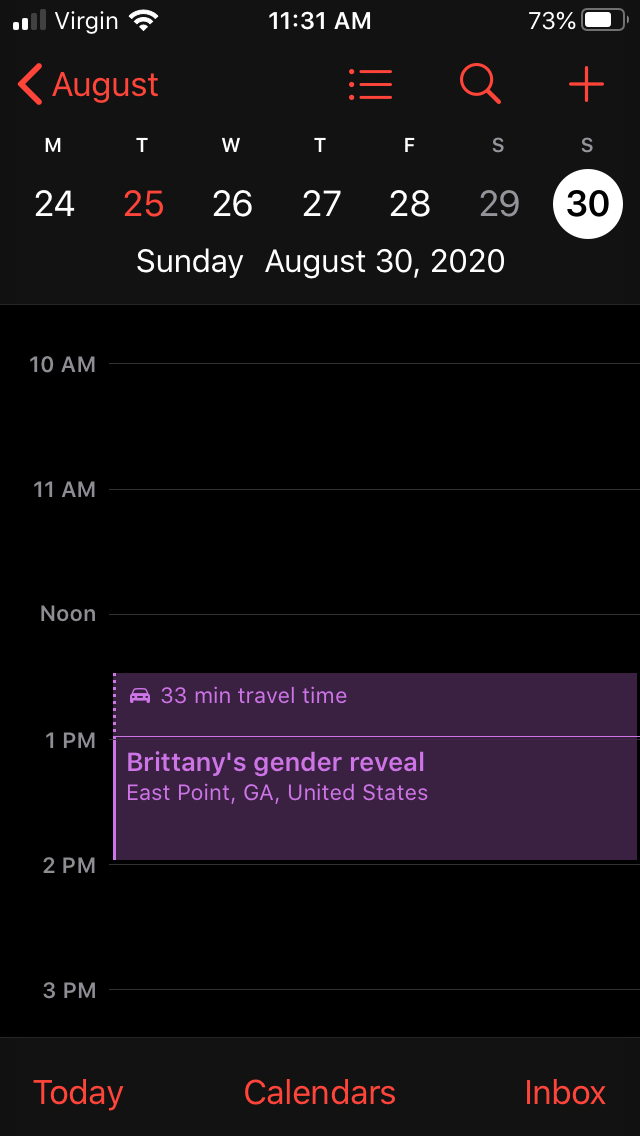The height and width of the screenshot is (1136, 640).
Task: Open the Calendars list
Action: [320, 1092]
